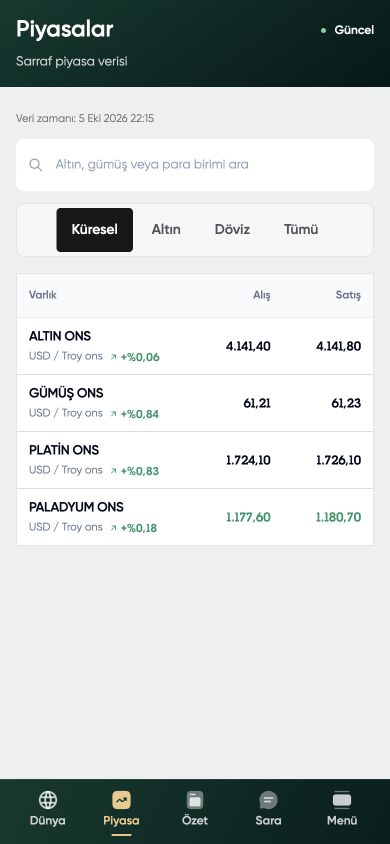
Task: Select Piyasa in bottom navigation
Action: click(x=121, y=809)
